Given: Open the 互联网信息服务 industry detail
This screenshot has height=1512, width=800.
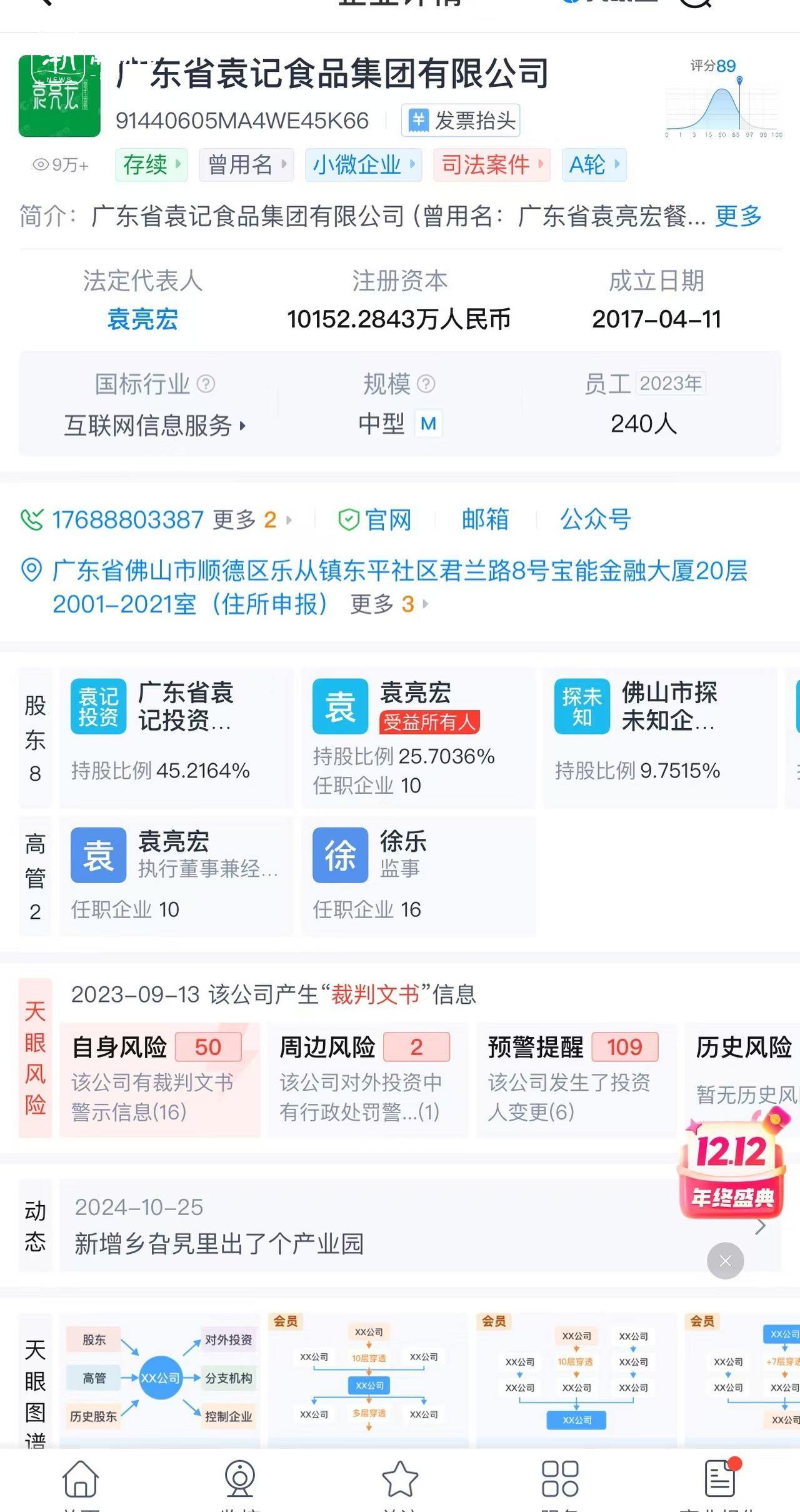Looking at the screenshot, I should [x=154, y=426].
